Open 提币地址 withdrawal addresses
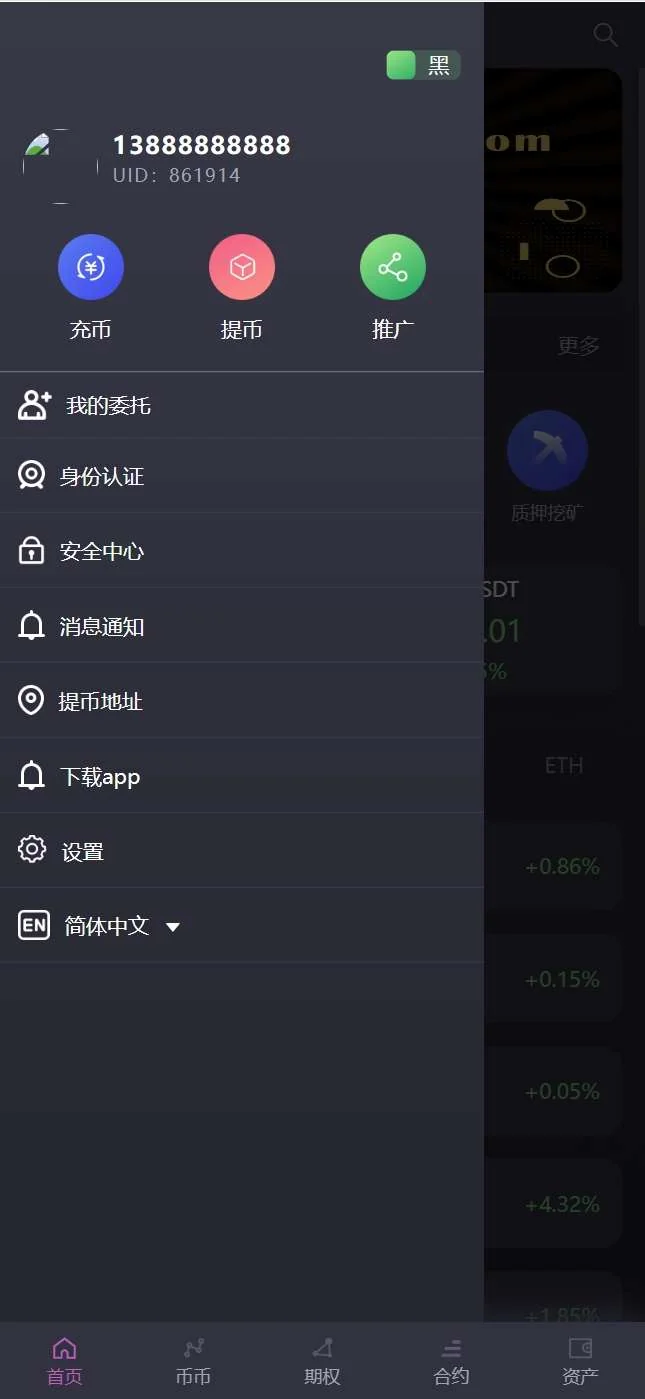Screen dimensions: 645x1399 tap(100, 702)
